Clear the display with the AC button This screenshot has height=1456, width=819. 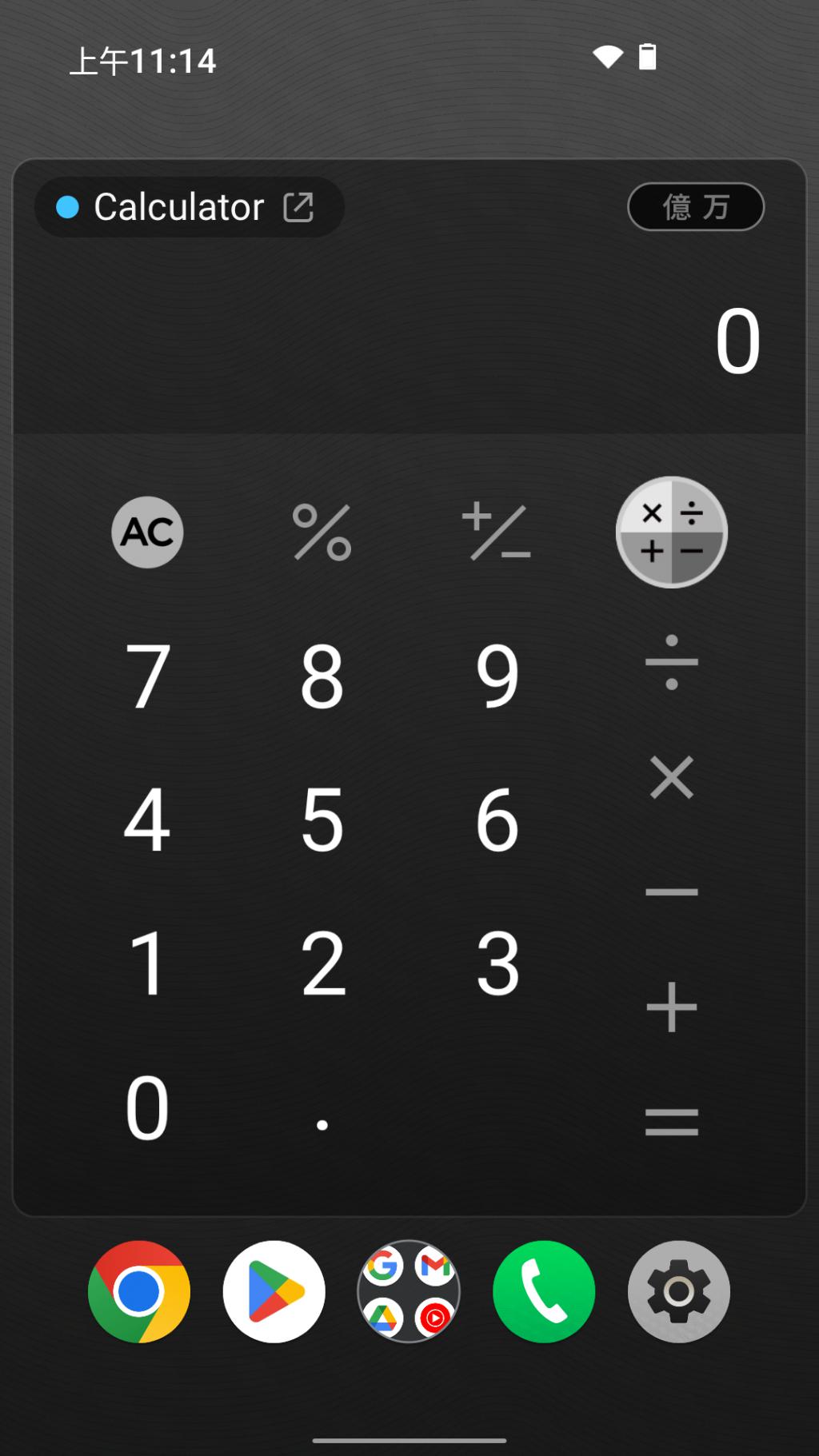pos(147,533)
